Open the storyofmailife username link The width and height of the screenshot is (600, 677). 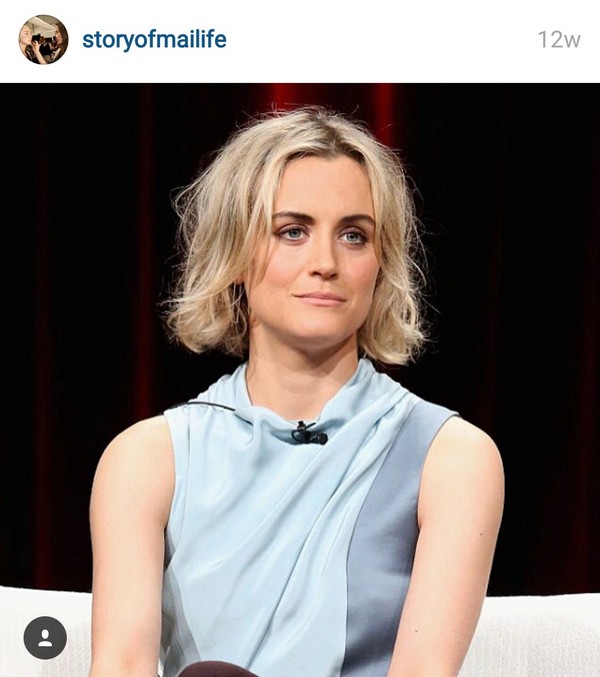point(154,40)
